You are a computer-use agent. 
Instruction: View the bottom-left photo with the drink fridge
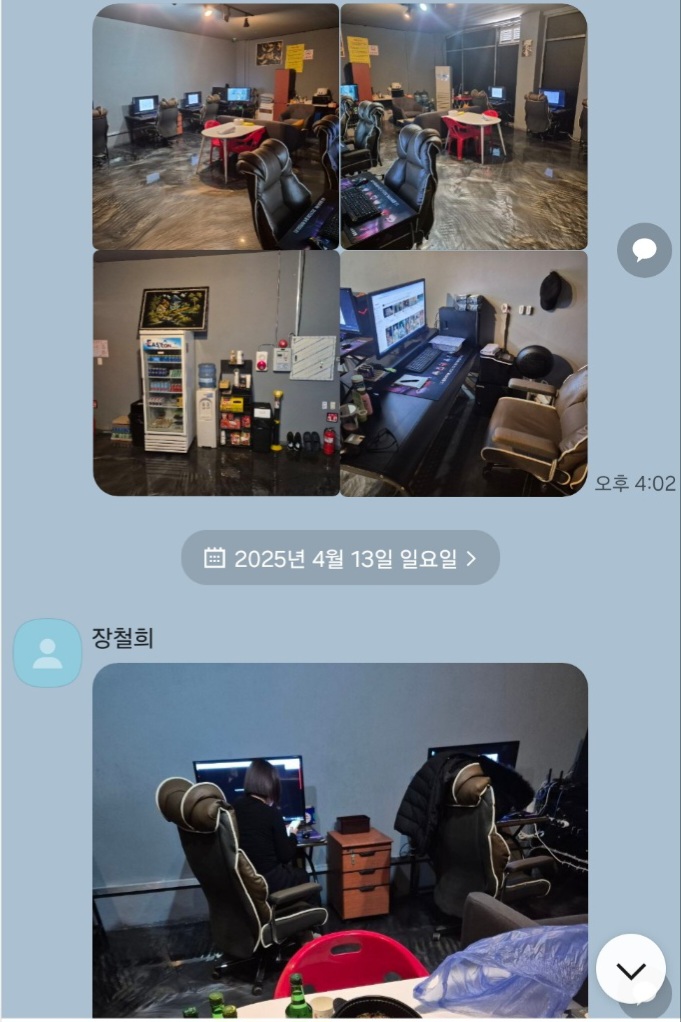(215, 373)
